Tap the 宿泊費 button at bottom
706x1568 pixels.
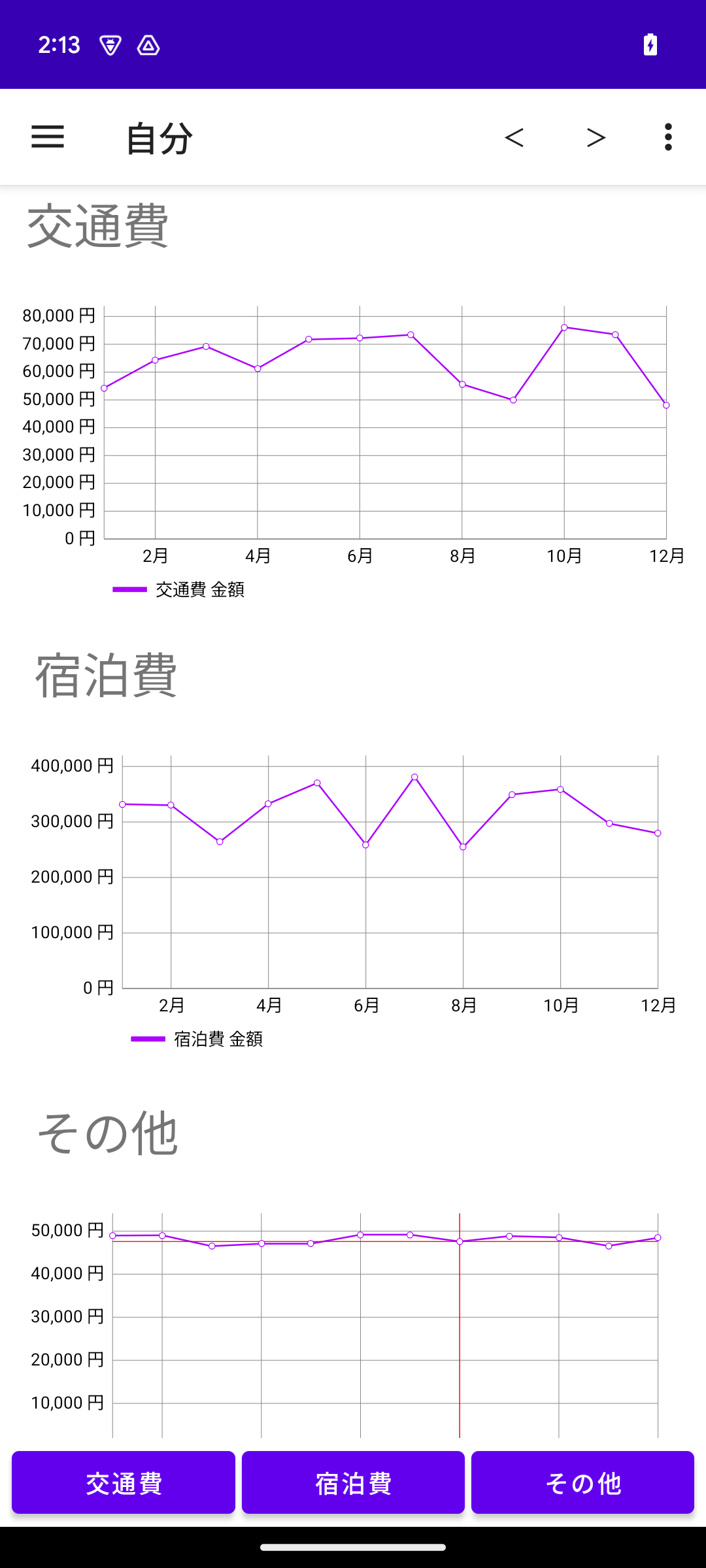pyautogui.click(x=353, y=1483)
